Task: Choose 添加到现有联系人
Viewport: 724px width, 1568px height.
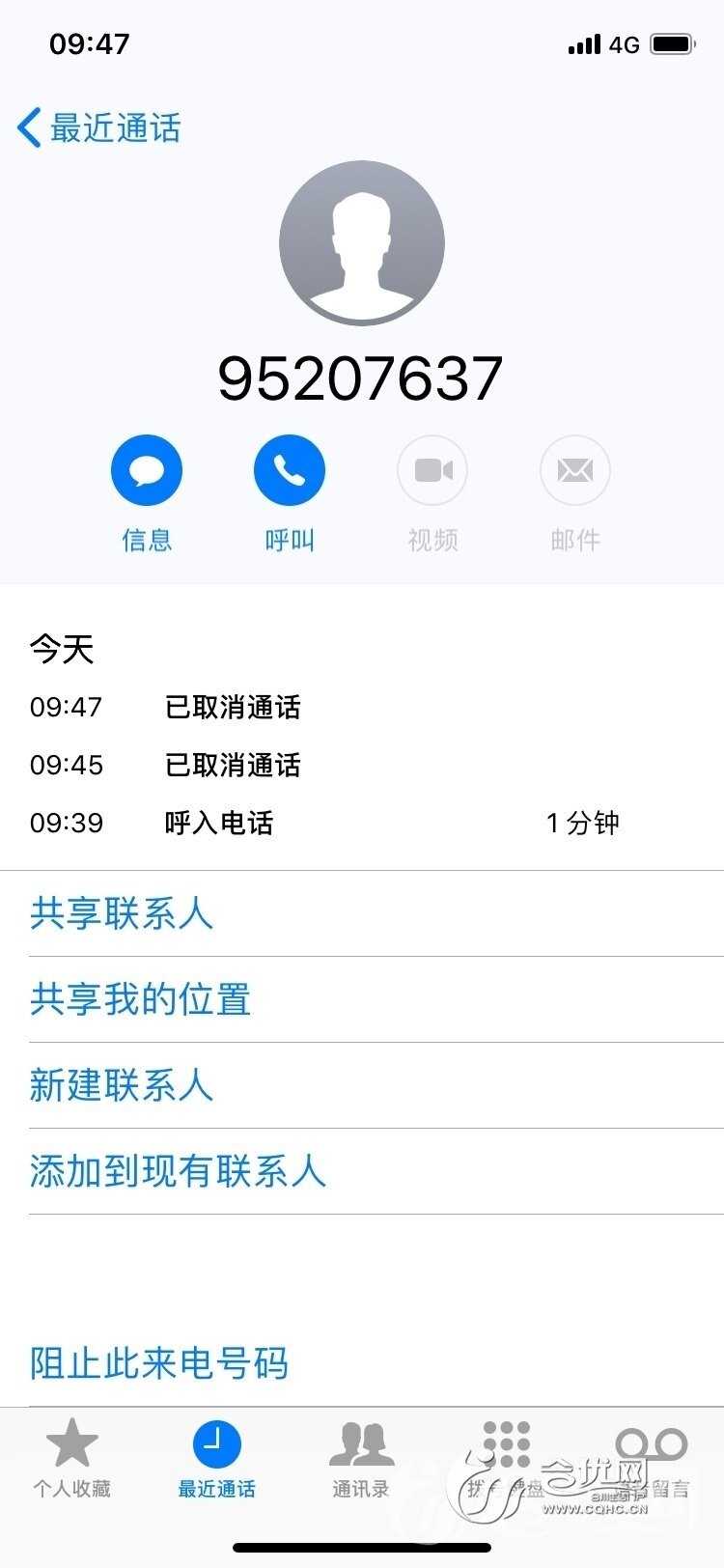Action: tap(179, 1171)
